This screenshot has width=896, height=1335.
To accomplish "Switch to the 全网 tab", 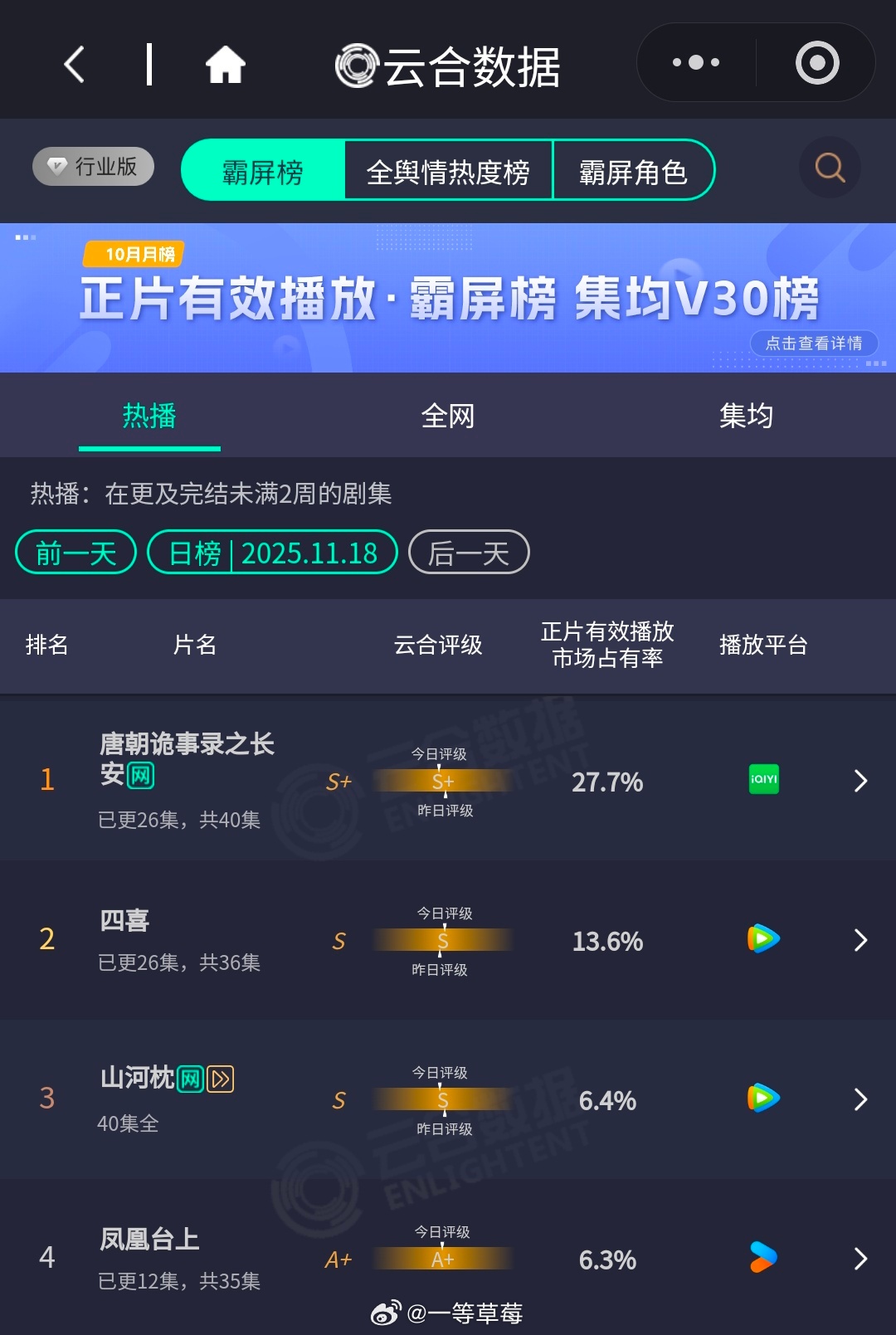I will tap(448, 416).
